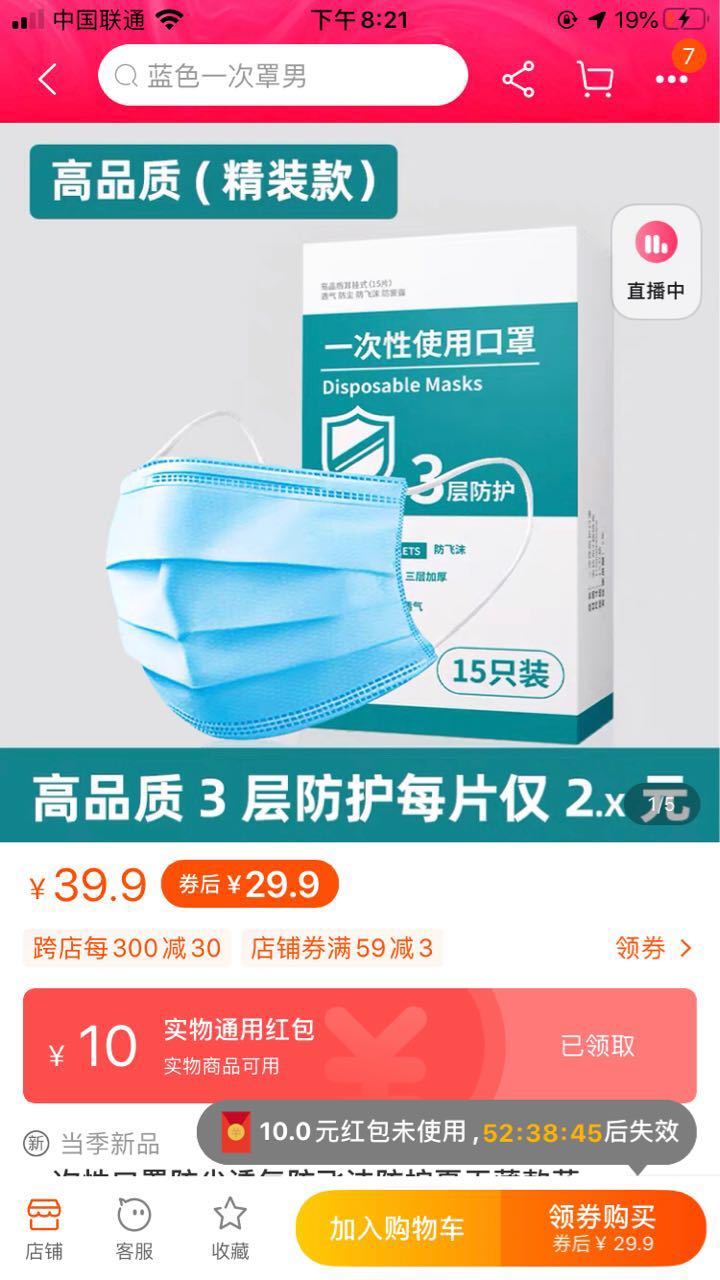Open the 店铺 shop page
The height and width of the screenshot is (1280, 720).
[x=43, y=1229]
